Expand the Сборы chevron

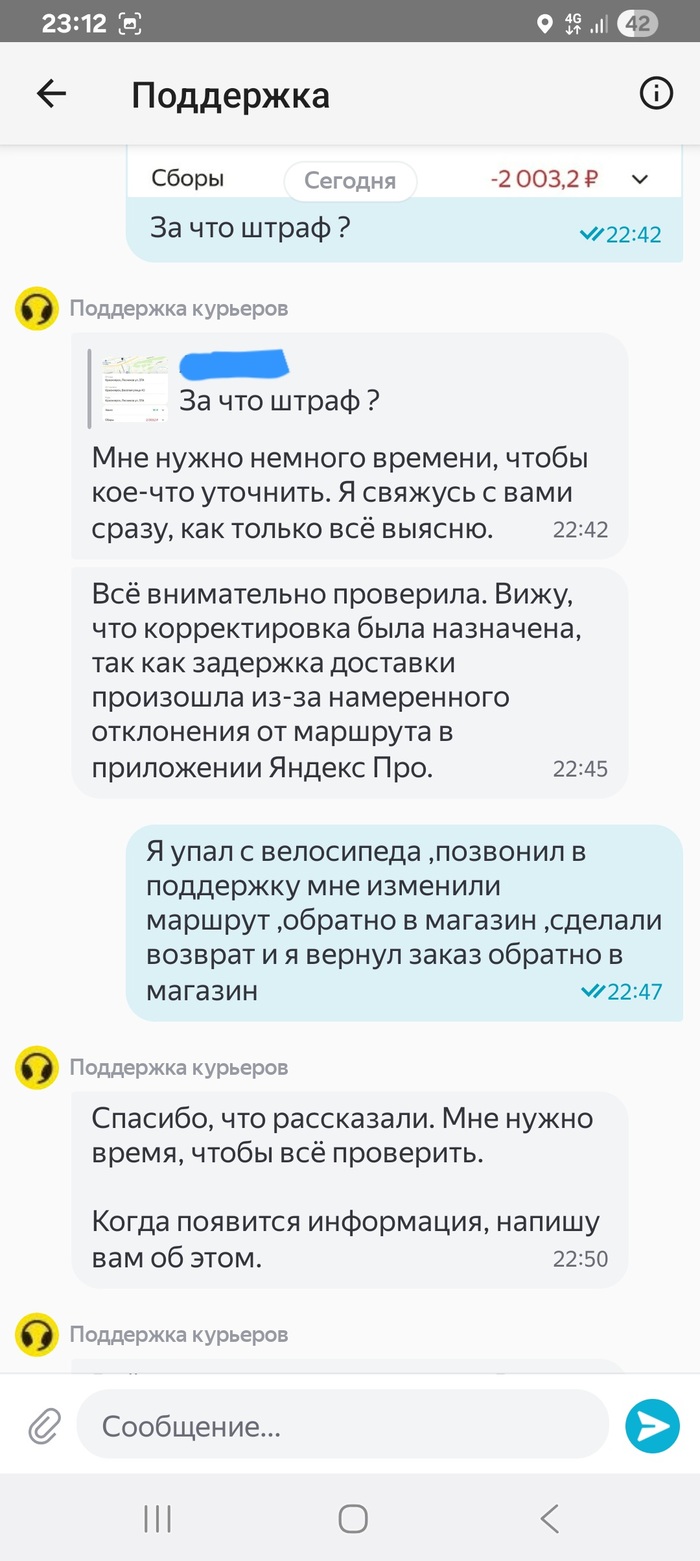pyautogui.click(x=640, y=180)
